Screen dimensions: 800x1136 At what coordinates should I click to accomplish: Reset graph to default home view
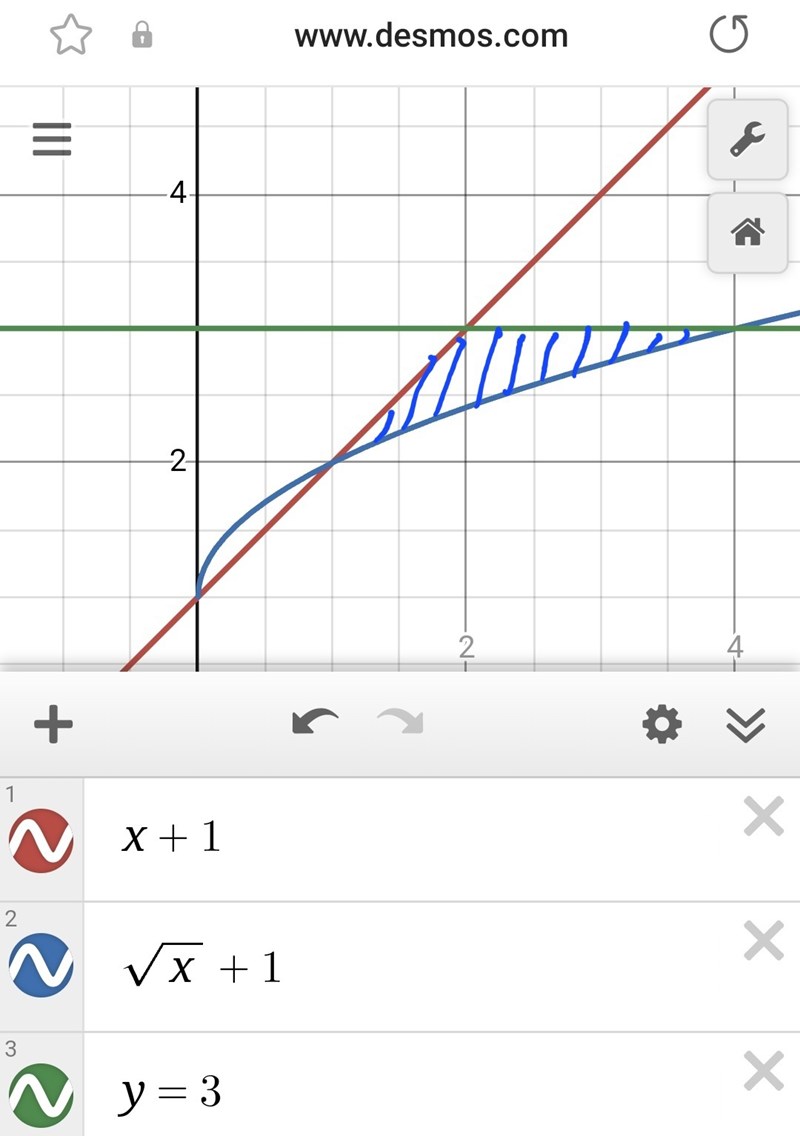pos(748,233)
